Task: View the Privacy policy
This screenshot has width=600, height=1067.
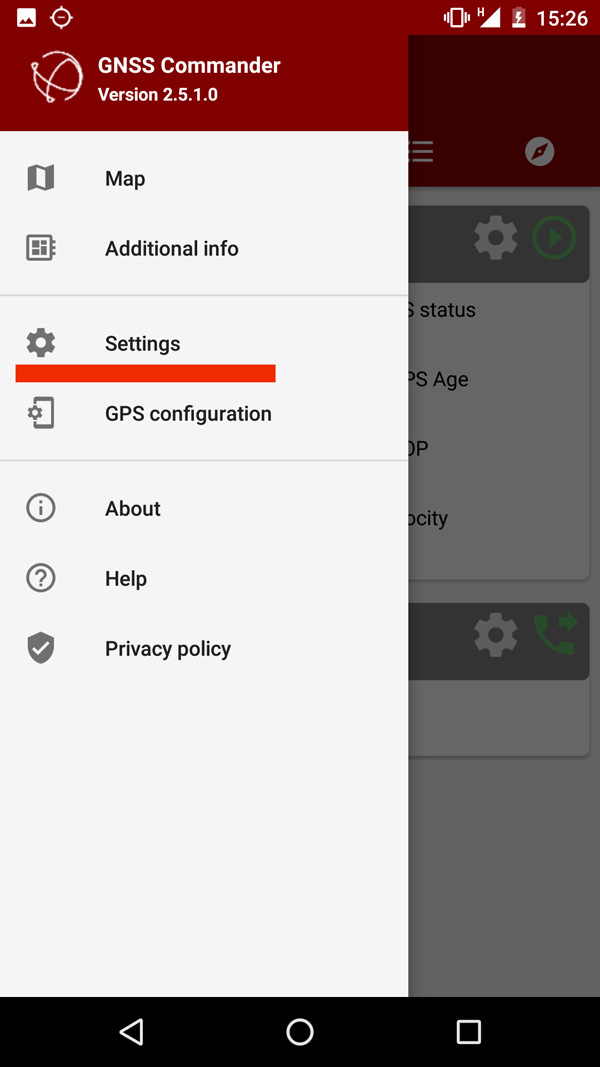Action: click(204, 649)
